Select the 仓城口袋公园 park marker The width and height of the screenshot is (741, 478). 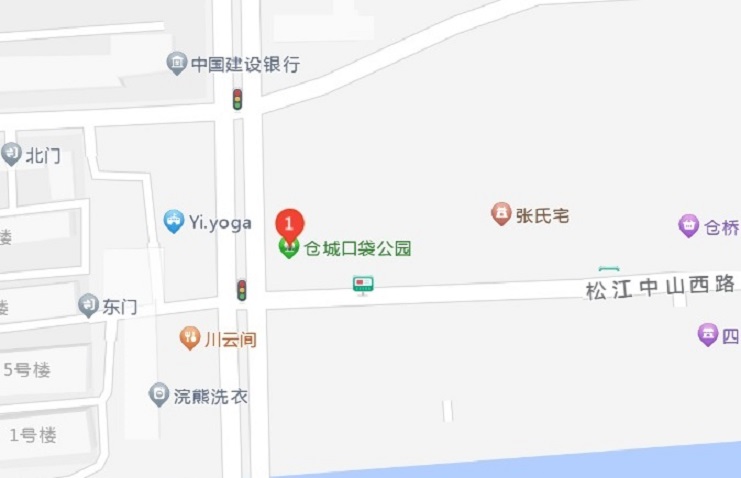(289, 249)
